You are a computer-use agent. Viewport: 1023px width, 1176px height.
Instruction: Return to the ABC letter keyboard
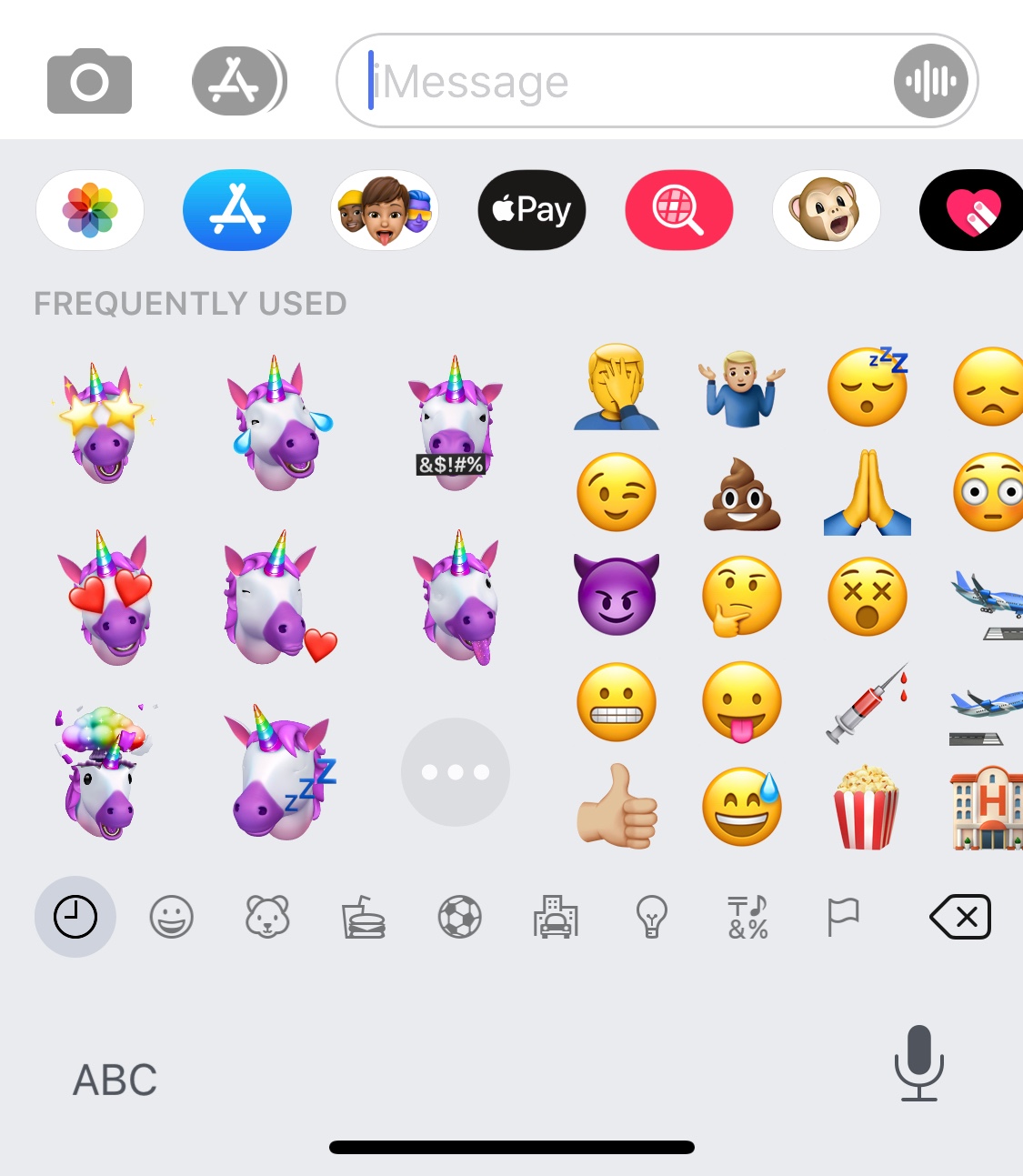point(115,1081)
